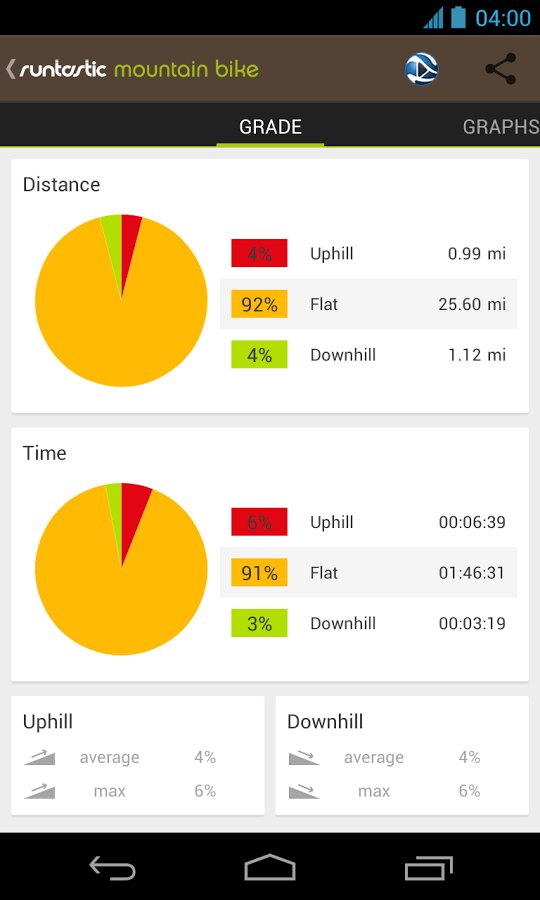Go back via the Runtastic logo

(x=132, y=69)
